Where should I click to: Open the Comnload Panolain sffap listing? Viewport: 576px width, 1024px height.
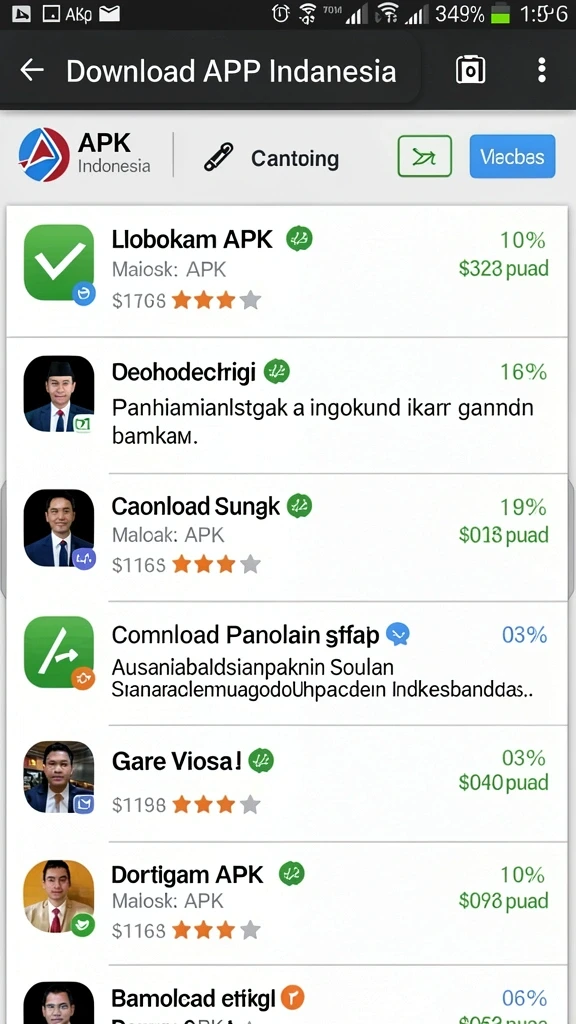coord(287,663)
